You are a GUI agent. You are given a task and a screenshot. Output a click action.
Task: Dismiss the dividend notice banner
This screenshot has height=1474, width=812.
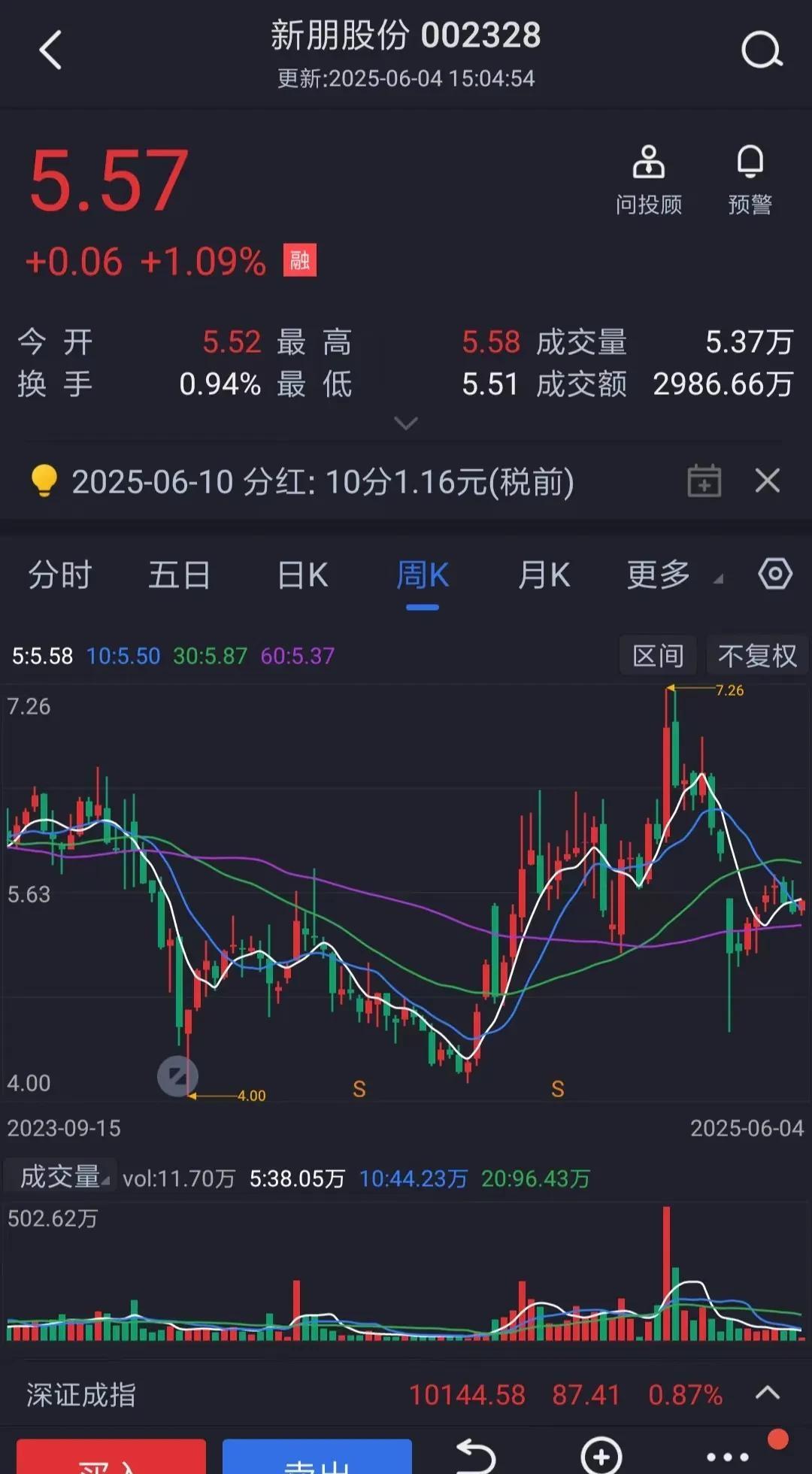pos(768,480)
